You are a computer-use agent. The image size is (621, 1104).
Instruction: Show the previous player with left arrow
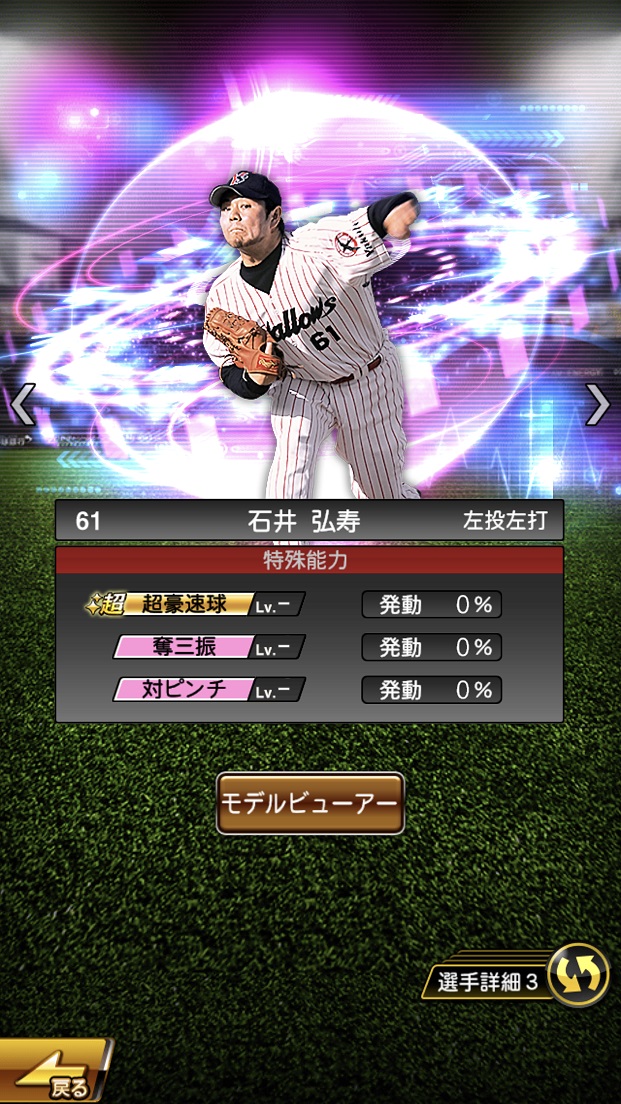23,405
